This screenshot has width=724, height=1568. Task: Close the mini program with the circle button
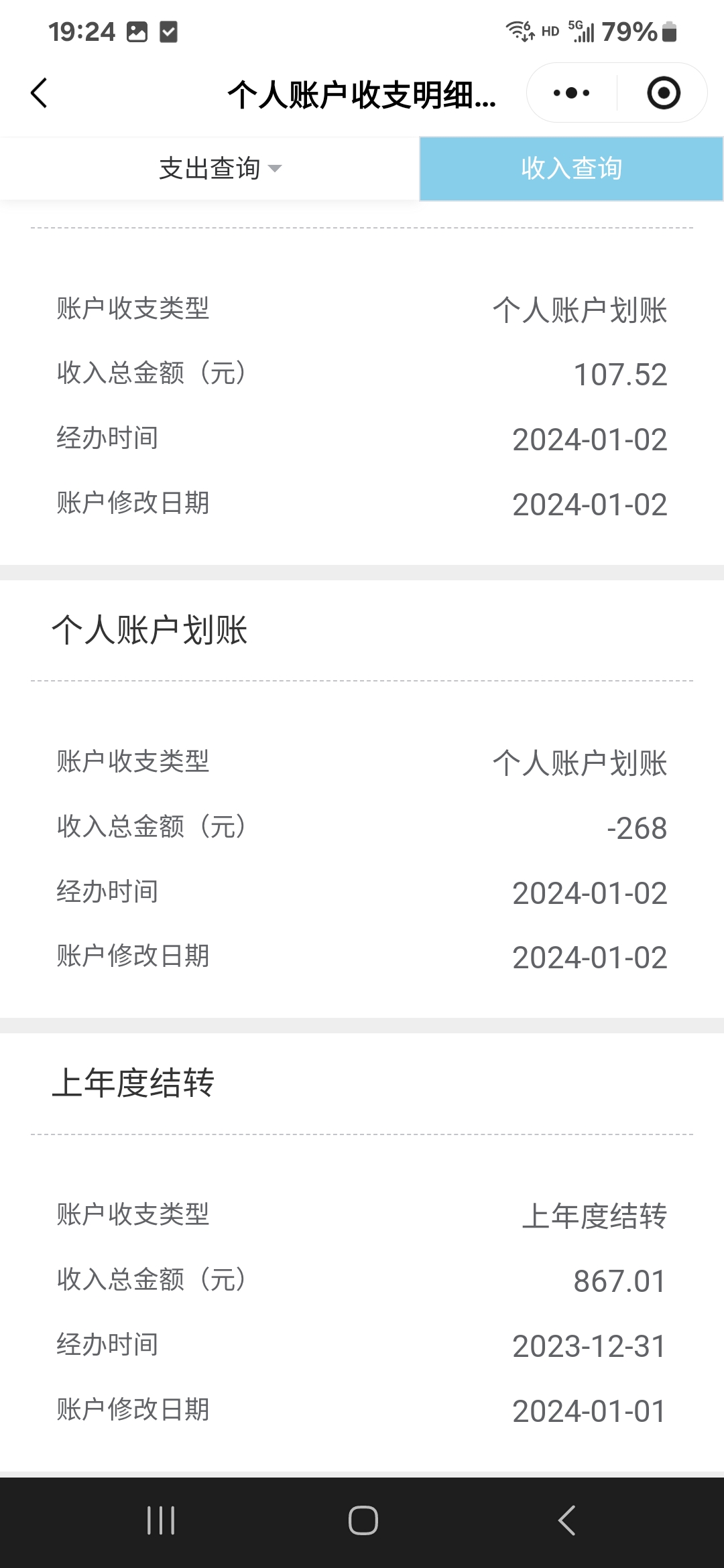click(663, 93)
